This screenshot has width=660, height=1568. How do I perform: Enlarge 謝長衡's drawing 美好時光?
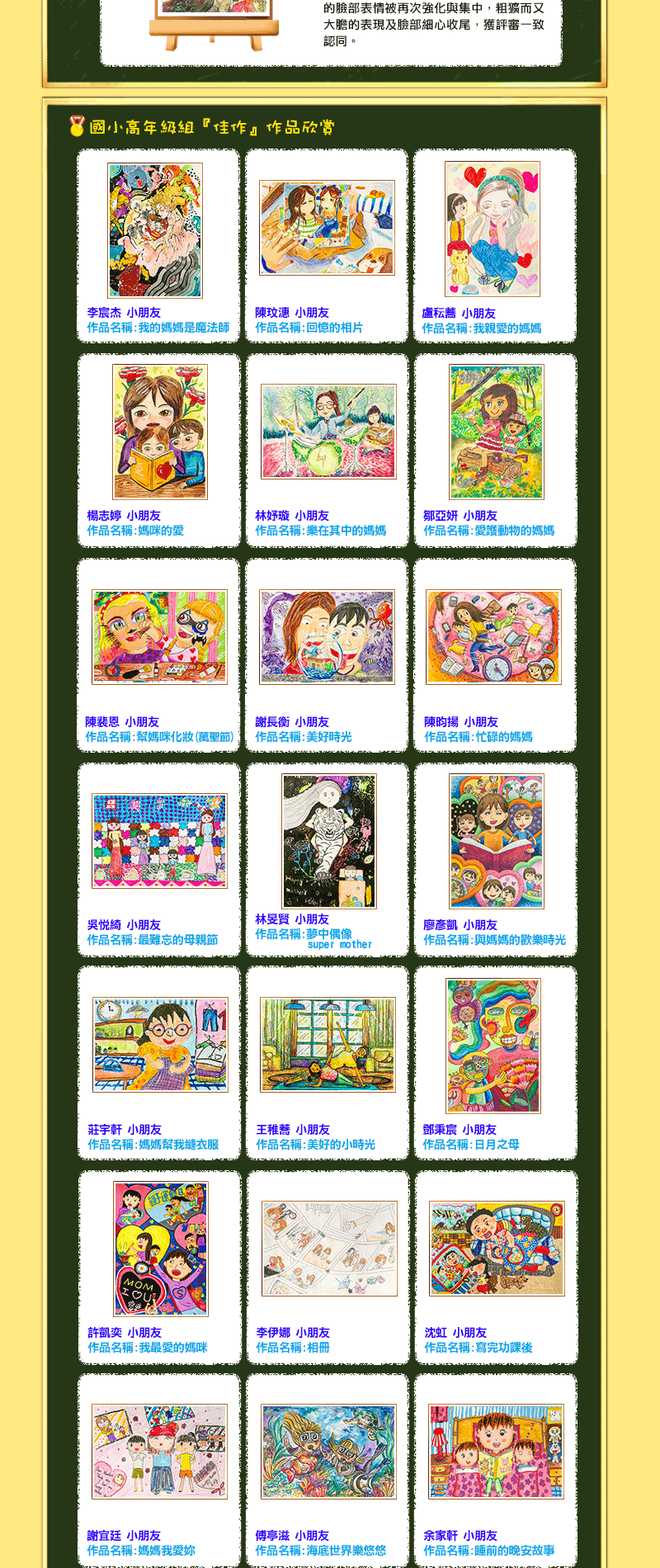click(x=327, y=636)
